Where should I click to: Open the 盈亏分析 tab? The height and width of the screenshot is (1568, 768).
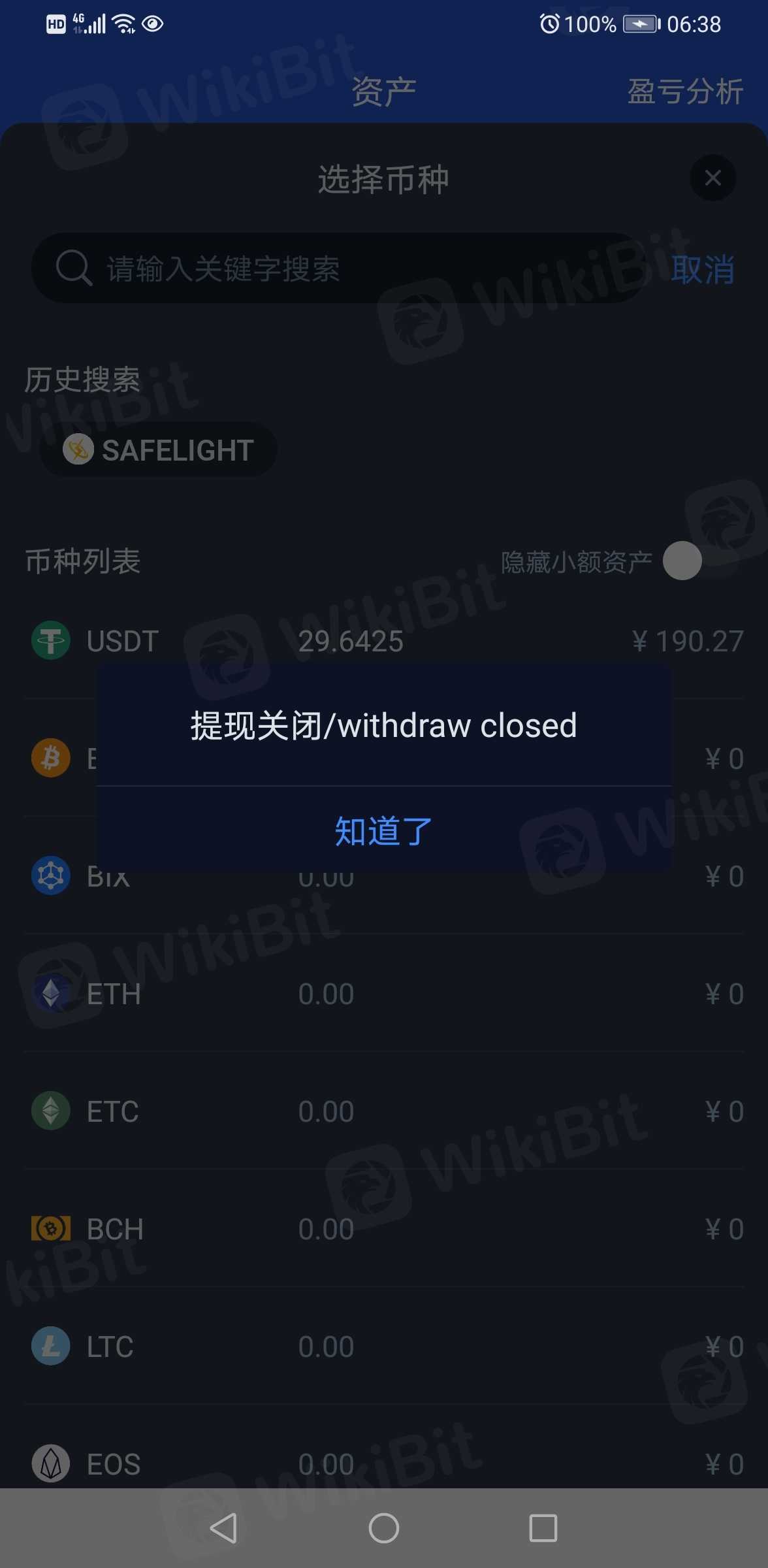(684, 91)
